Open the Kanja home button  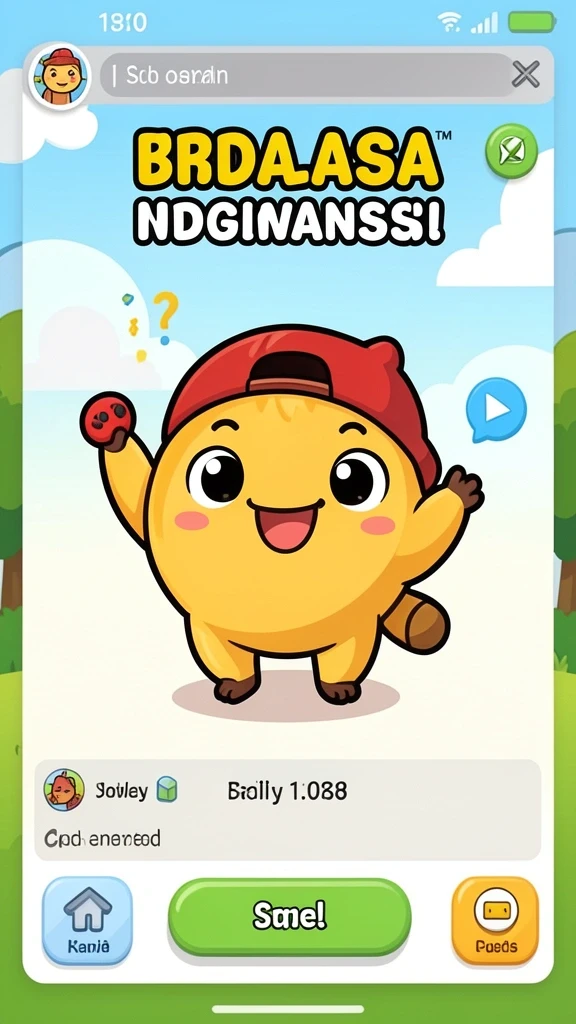pos(88,921)
